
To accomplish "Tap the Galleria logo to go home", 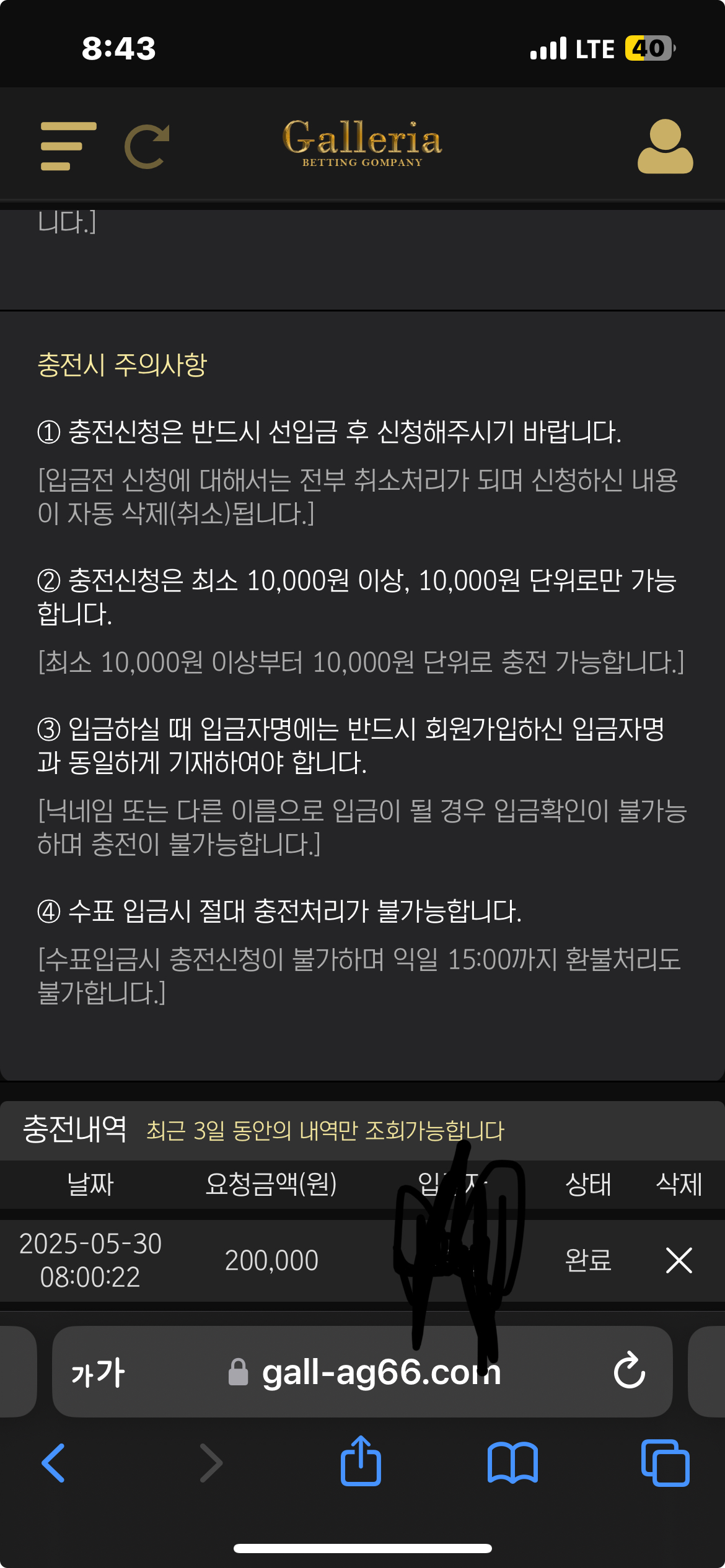I will [362, 142].
